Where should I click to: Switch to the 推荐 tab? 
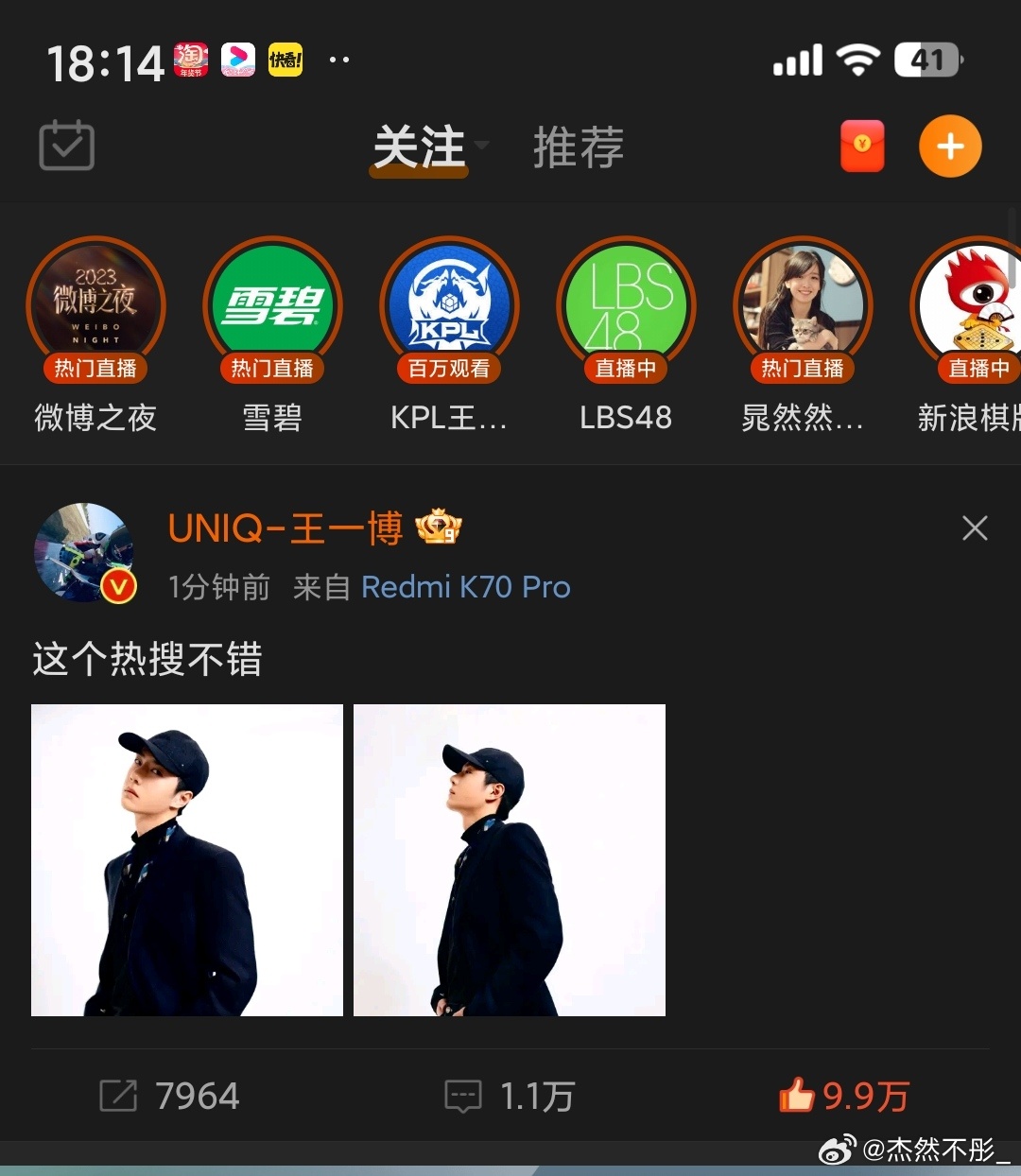pos(578,147)
